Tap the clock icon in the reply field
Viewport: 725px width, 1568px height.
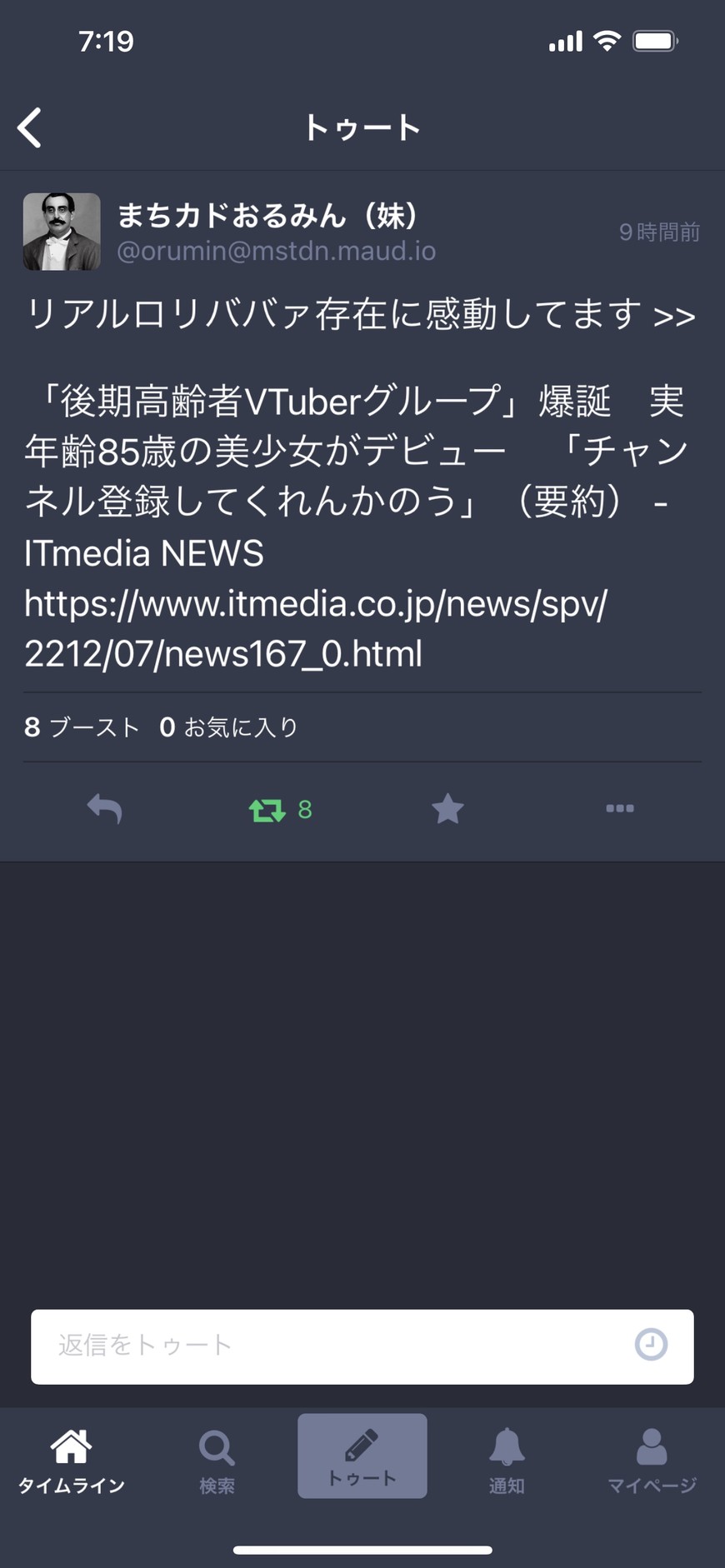pos(651,1345)
